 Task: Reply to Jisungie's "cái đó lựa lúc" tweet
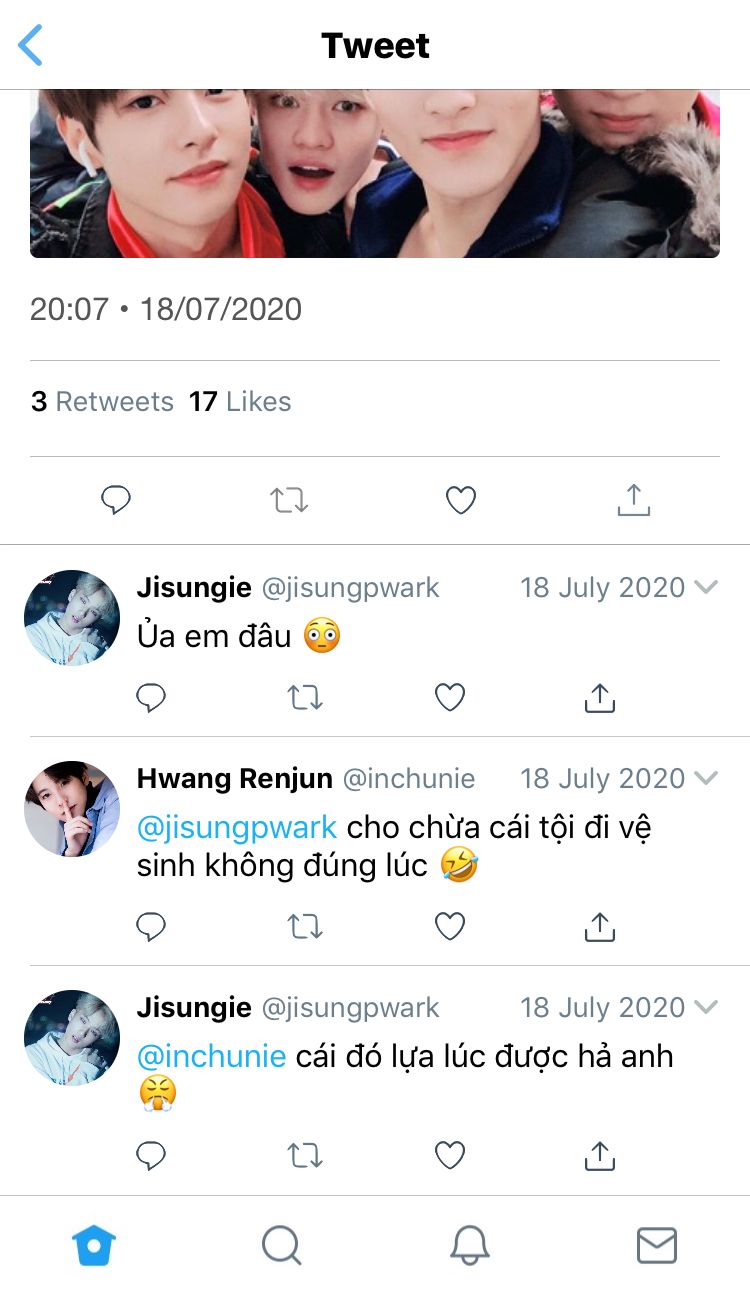(150, 1156)
